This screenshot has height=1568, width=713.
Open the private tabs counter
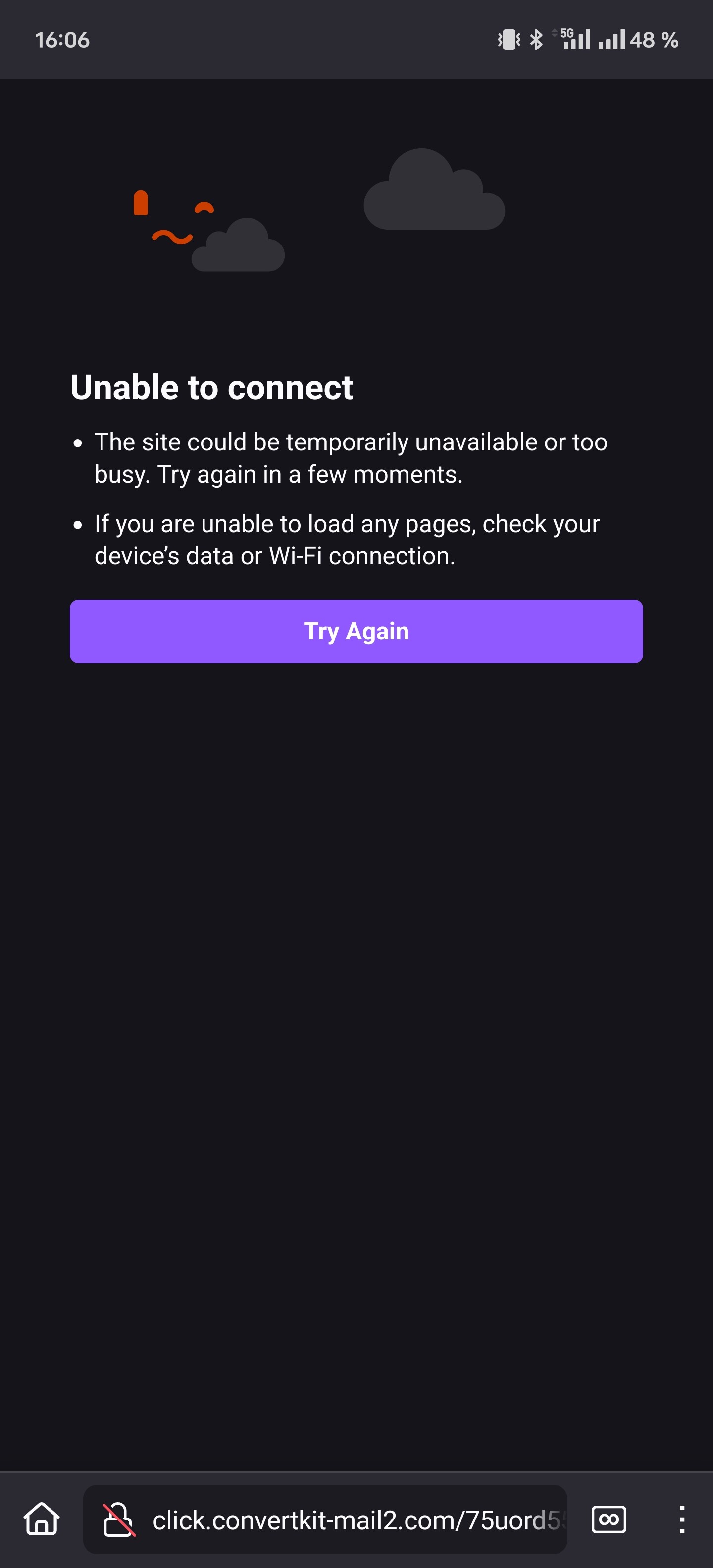[608, 1519]
